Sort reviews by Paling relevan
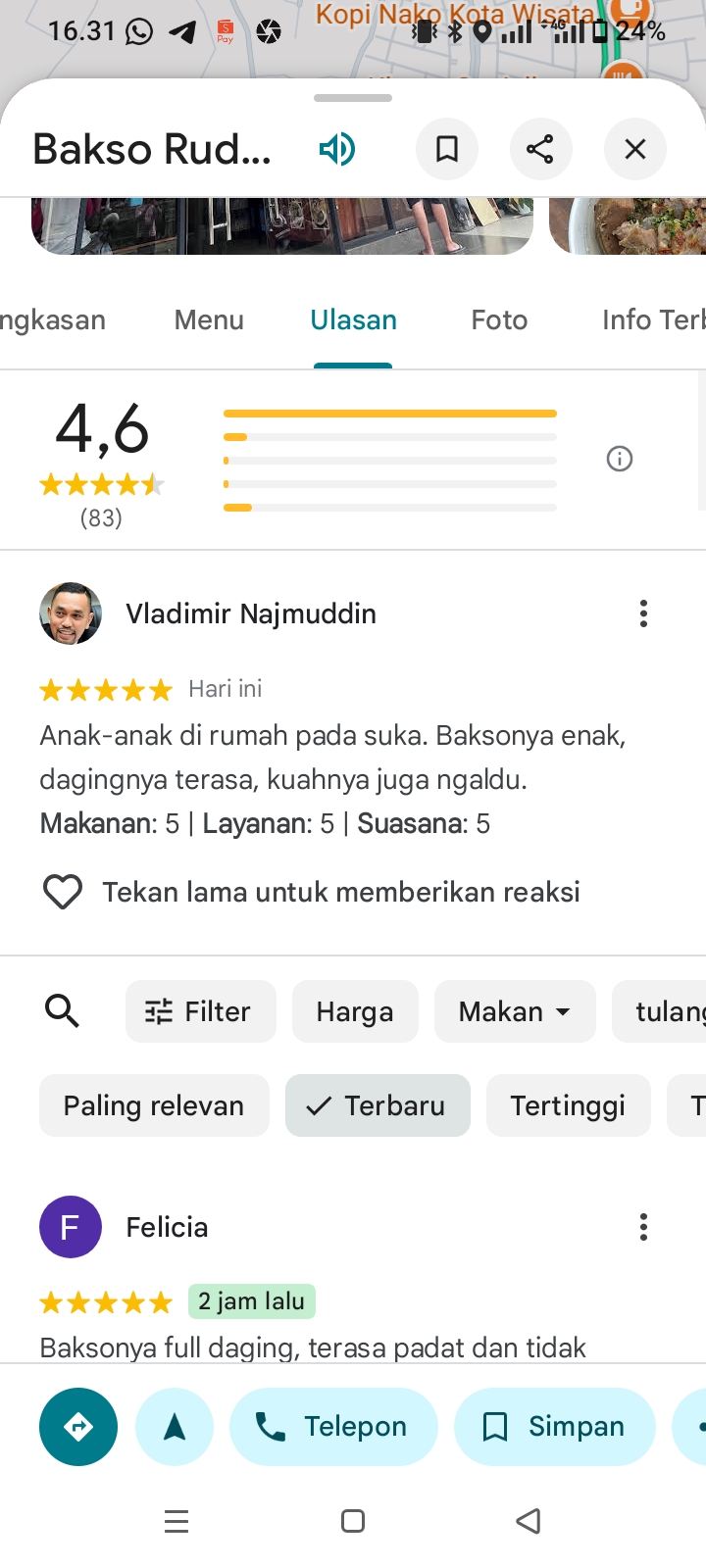Screen dimensions: 706x1568 click(154, 1105)
